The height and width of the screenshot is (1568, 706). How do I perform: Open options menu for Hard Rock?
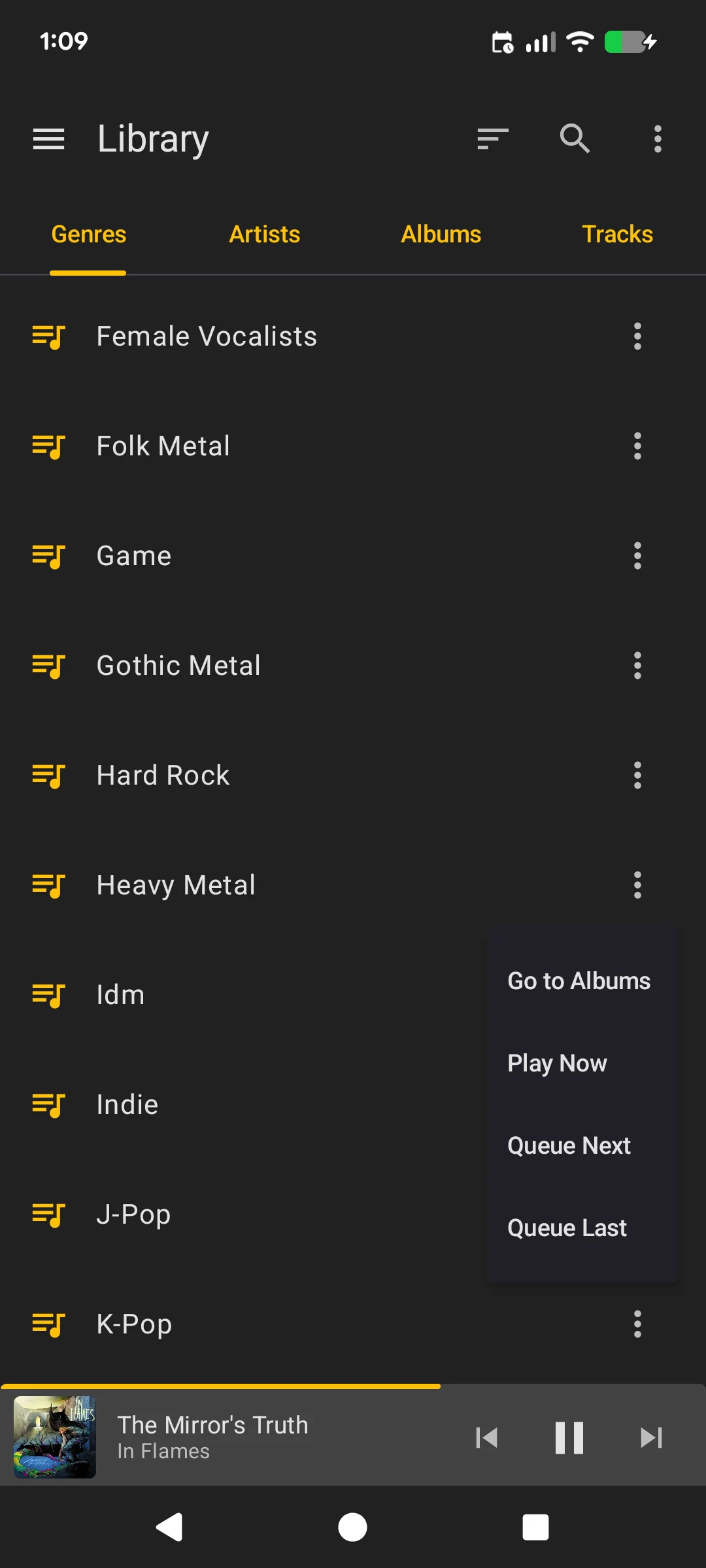[637, 775]
